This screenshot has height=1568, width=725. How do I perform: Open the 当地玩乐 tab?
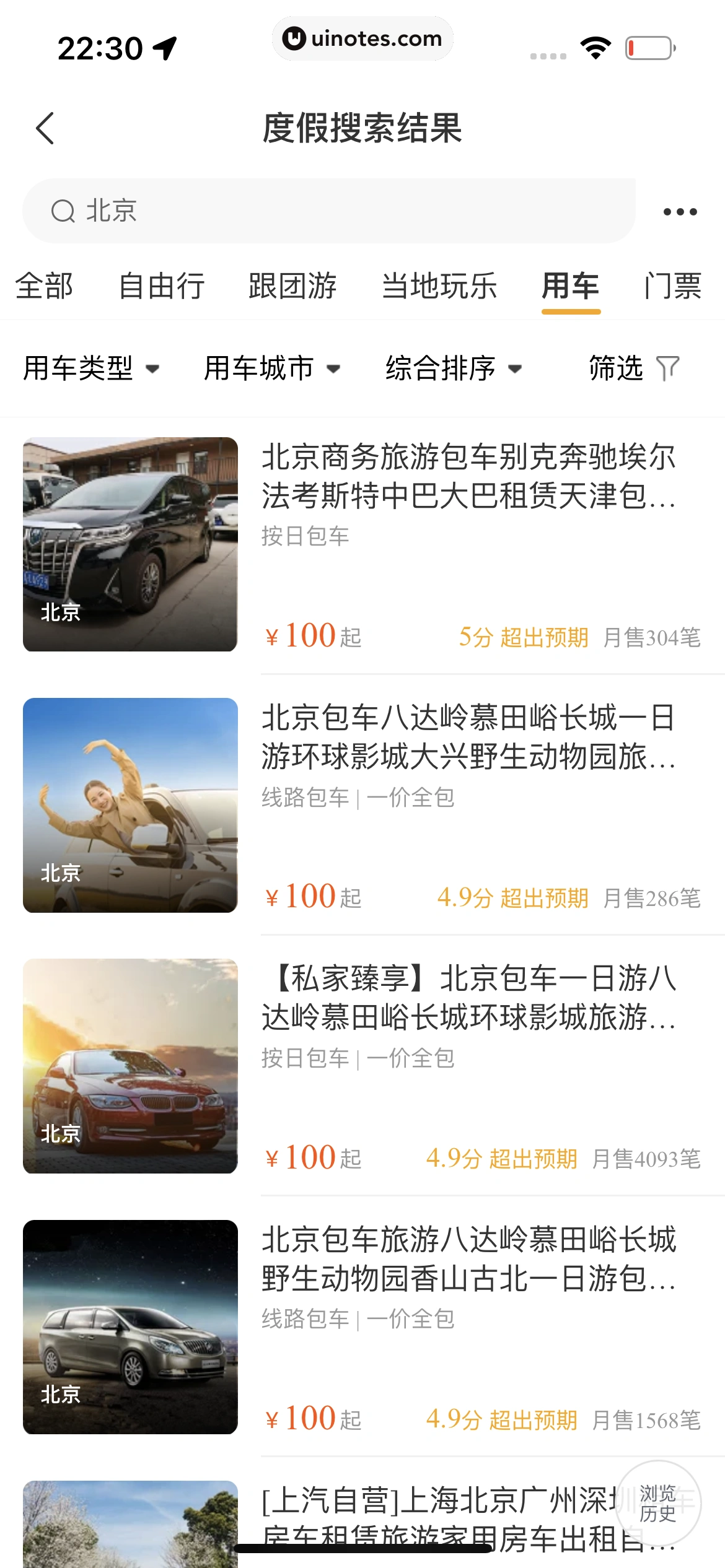439,286
